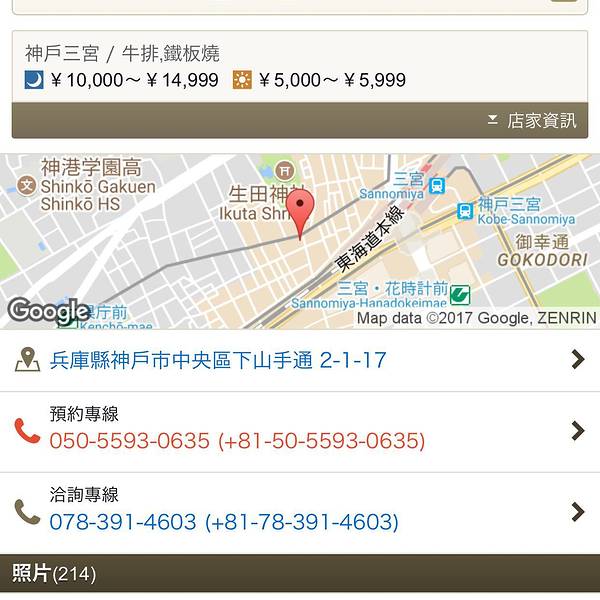Open the map showing the restaurant location
Viewport: 600px width, 600px height.
click(300, 240)
